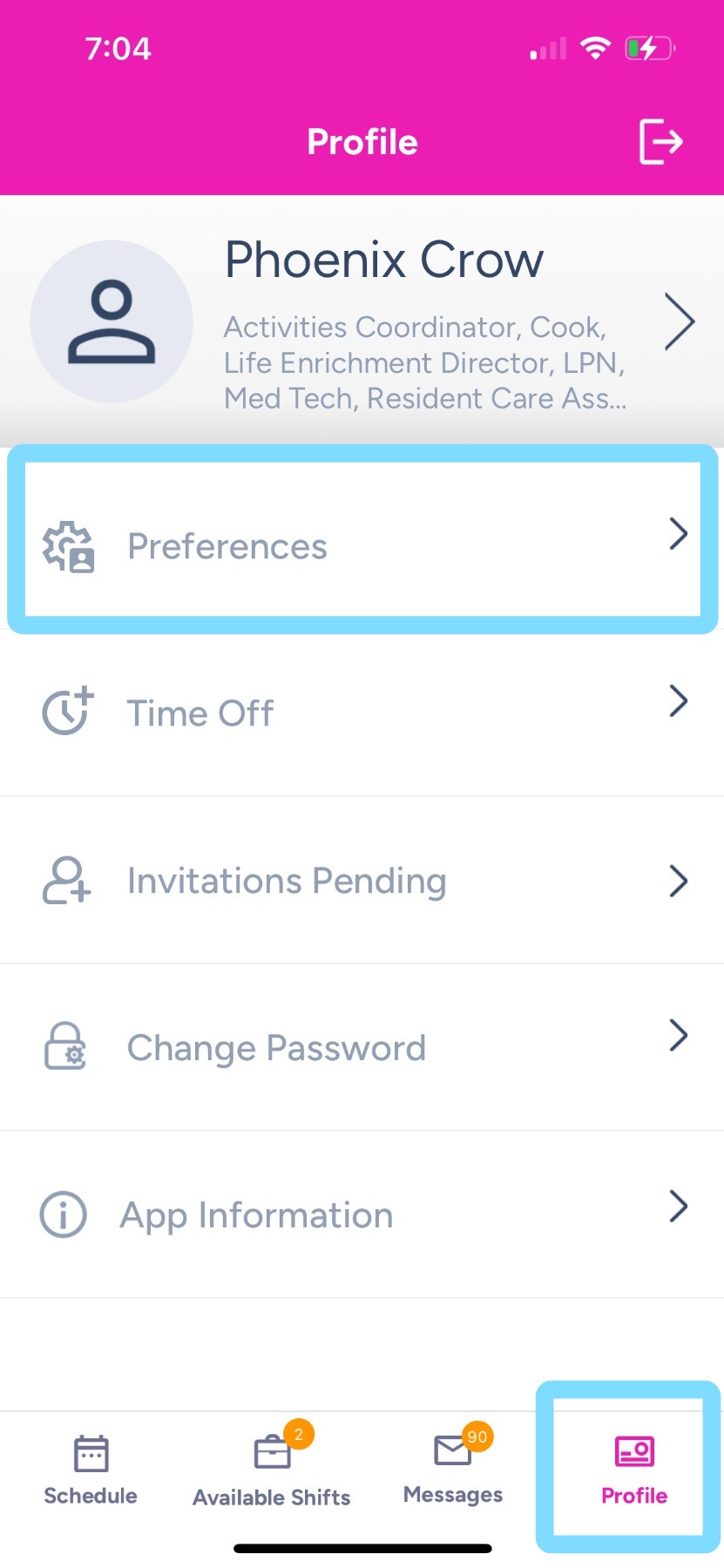The width and height of the screenshot is (724, 1568).
Task: Switch to the Schedule tab
Action: click(x=91, y=1470)
